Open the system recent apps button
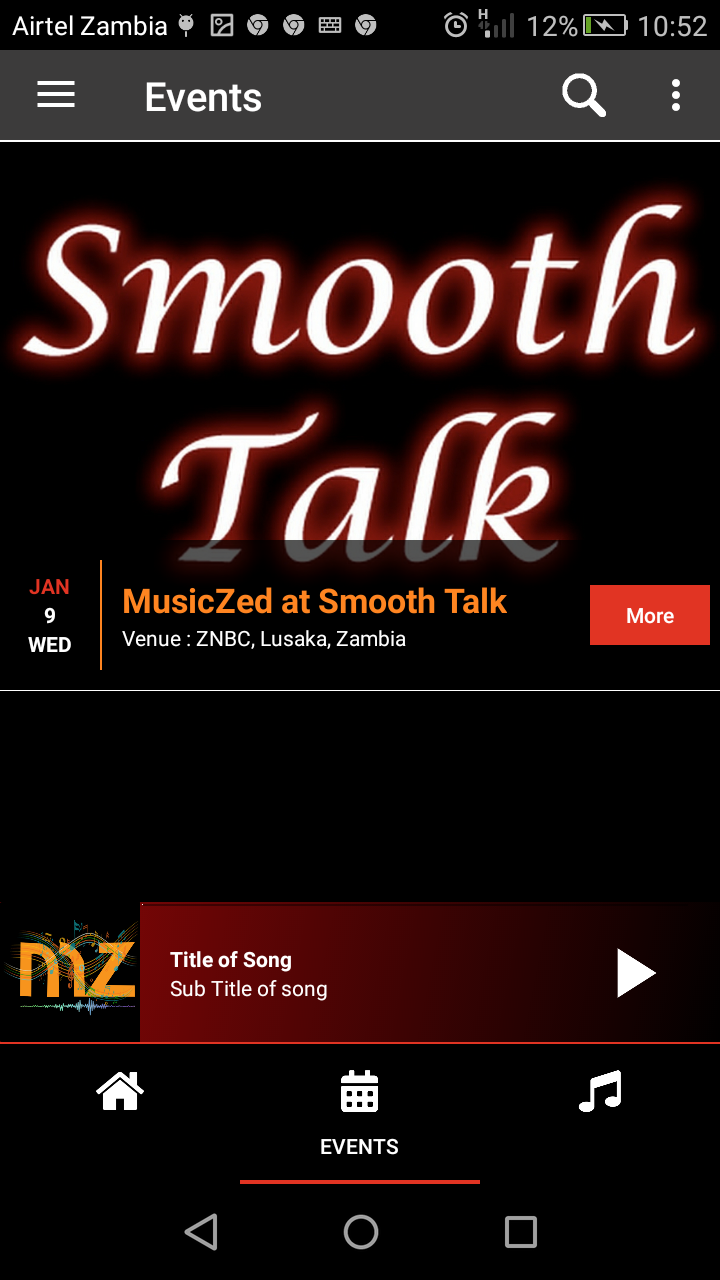Image resolution: width=720 pixels, height=1280 pixels. click(x=521, y=1232)
